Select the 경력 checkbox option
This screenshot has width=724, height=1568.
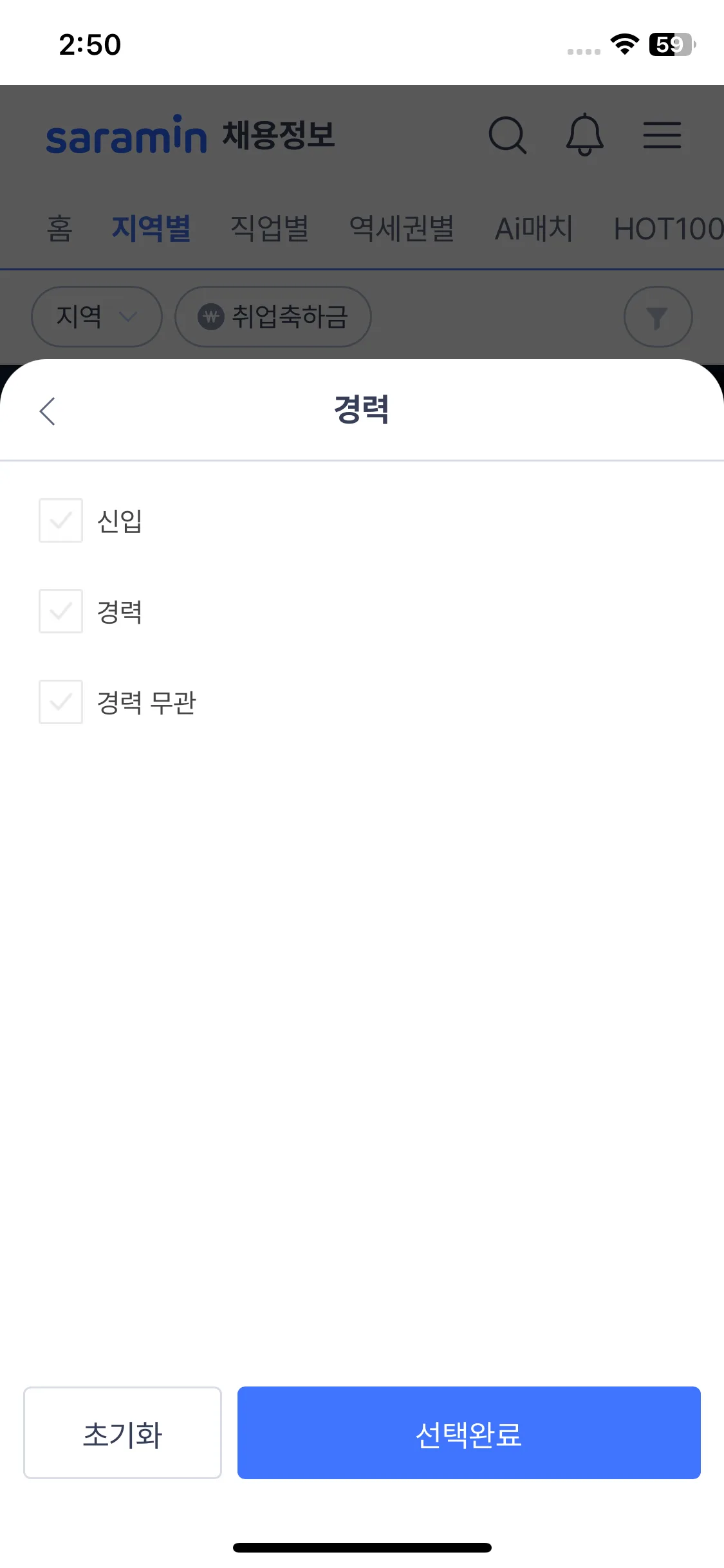point(60,611)
